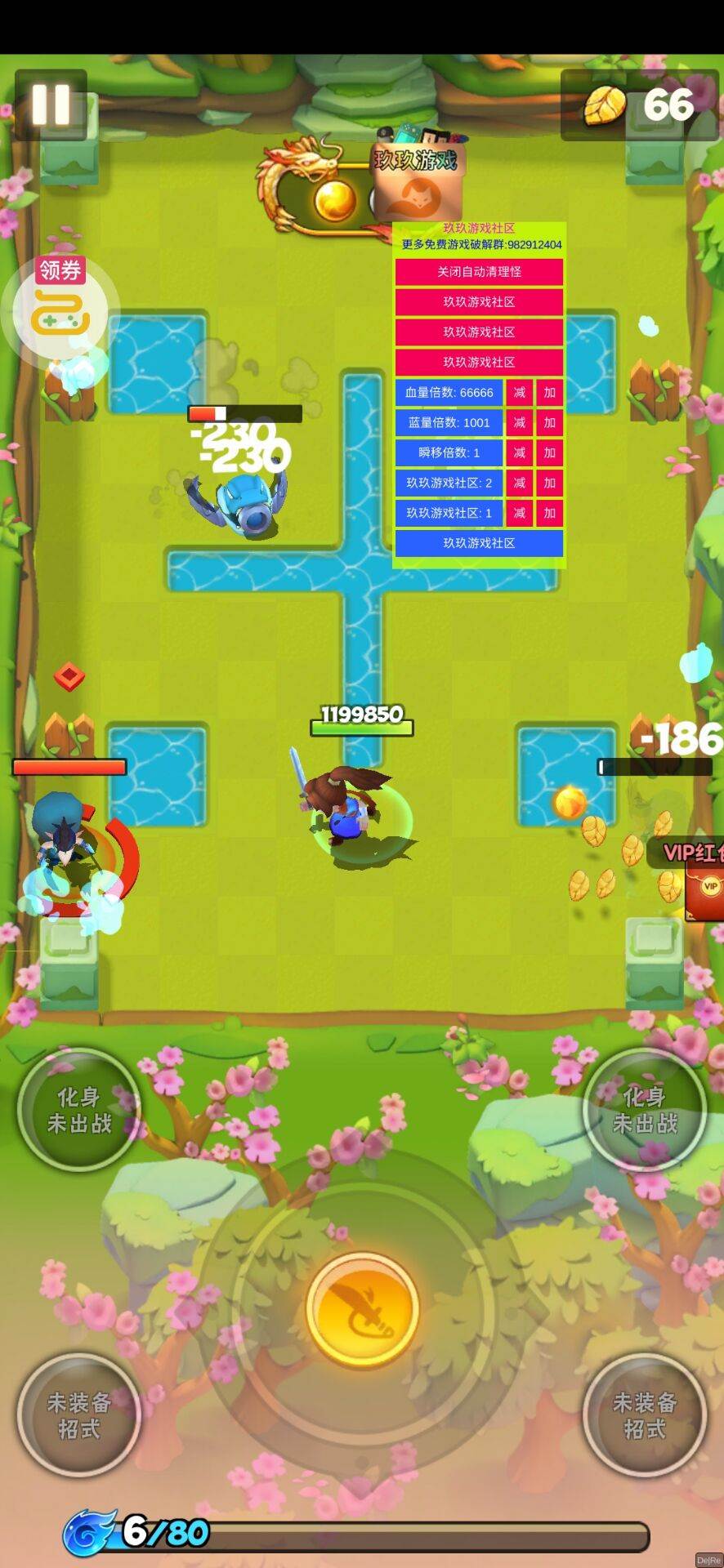Increase 瞬移倍数 with 加

[x=550, y=453]
